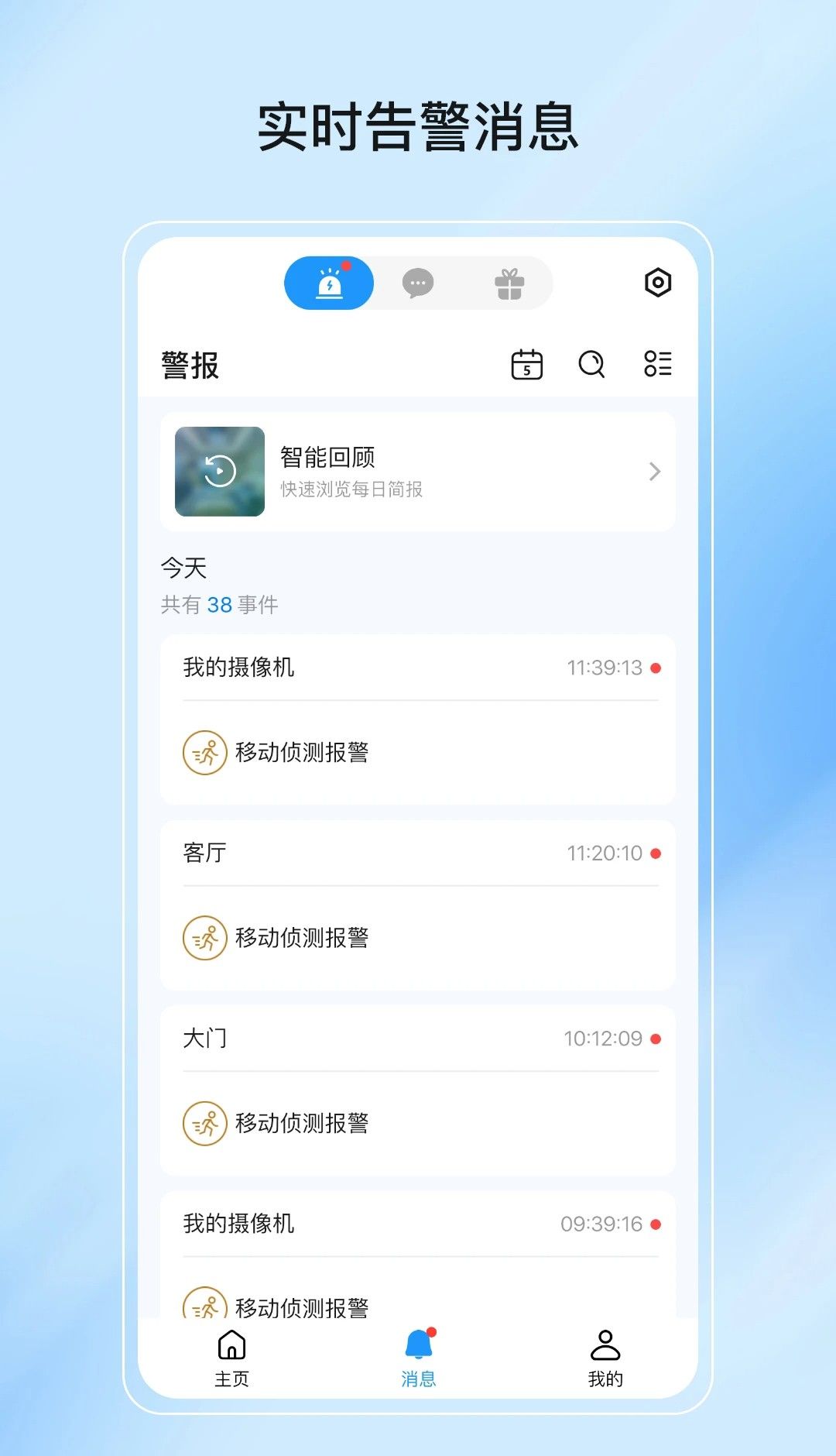Viewport: 836px width, 1456px height.
Task: Open the gift promotions icon
Action: click(x=510, y=283)
